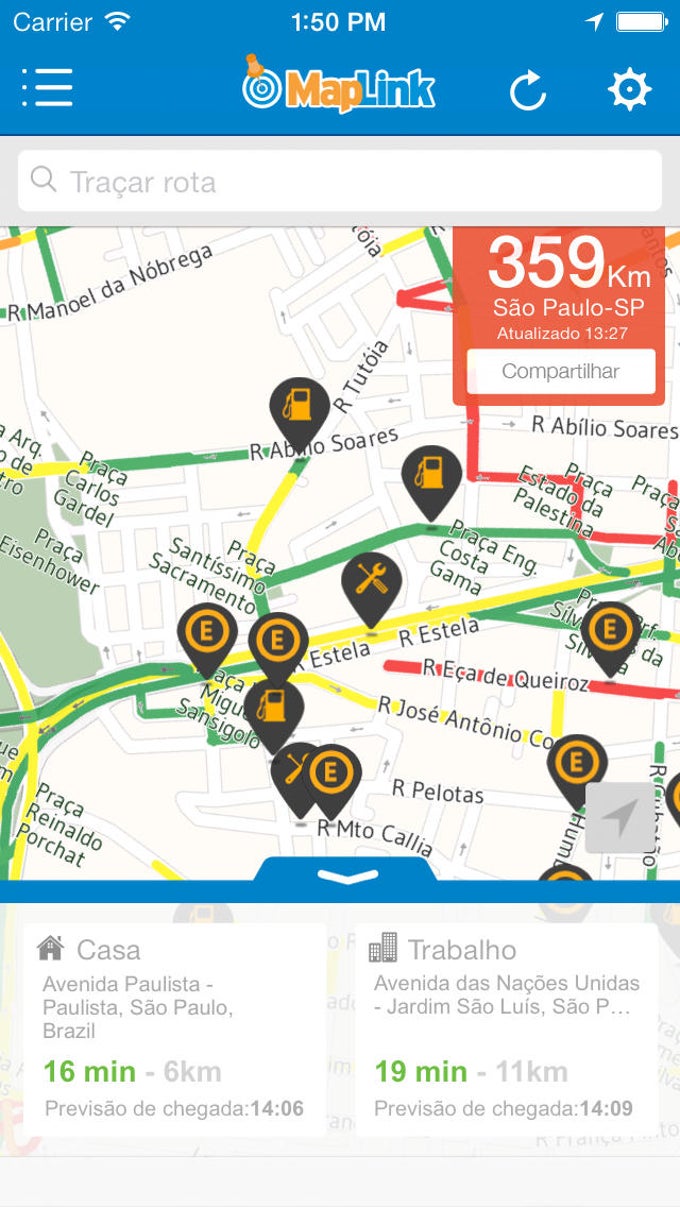Refresh the traffic map
The image size is (680, 1207).
527,91
